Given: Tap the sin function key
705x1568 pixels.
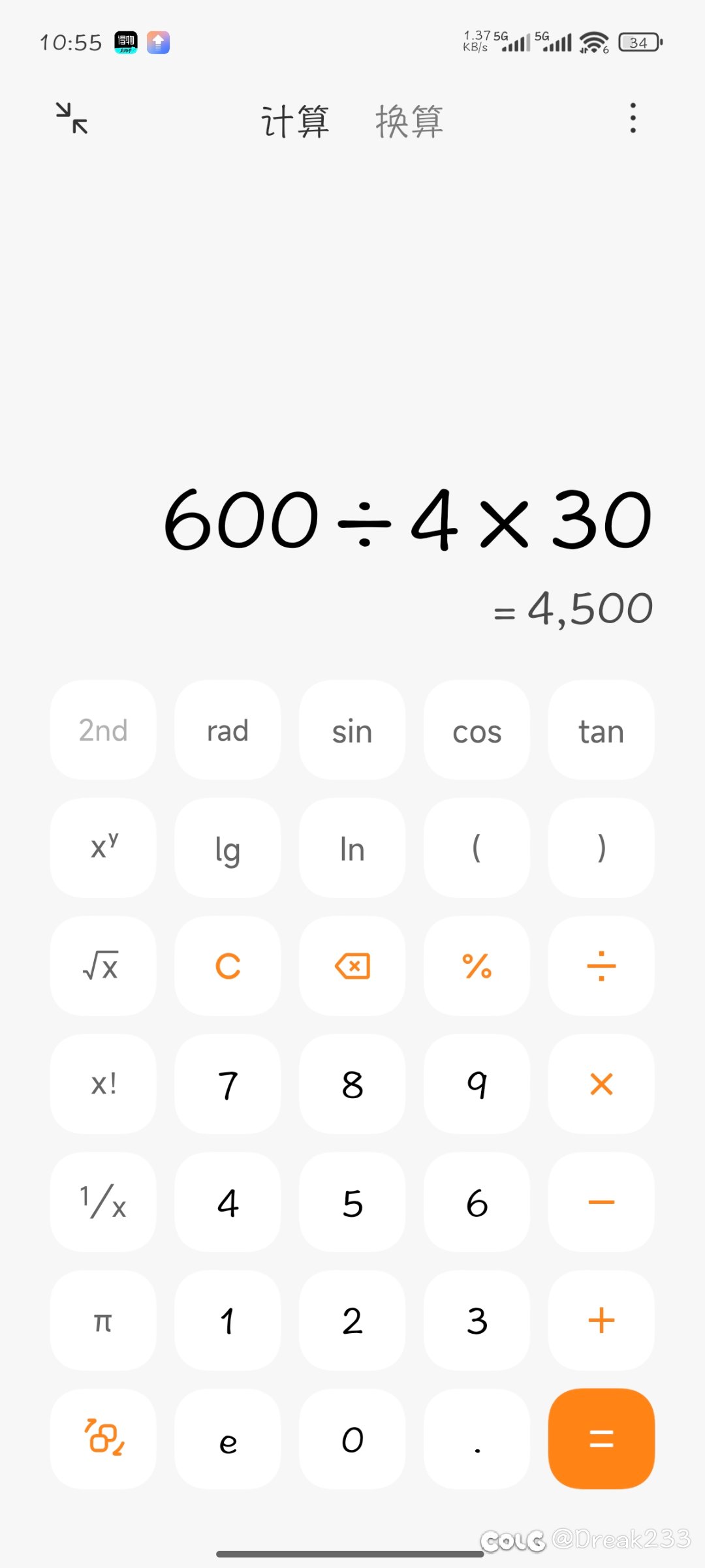Looking at the screenshot, I should (352, 730).
